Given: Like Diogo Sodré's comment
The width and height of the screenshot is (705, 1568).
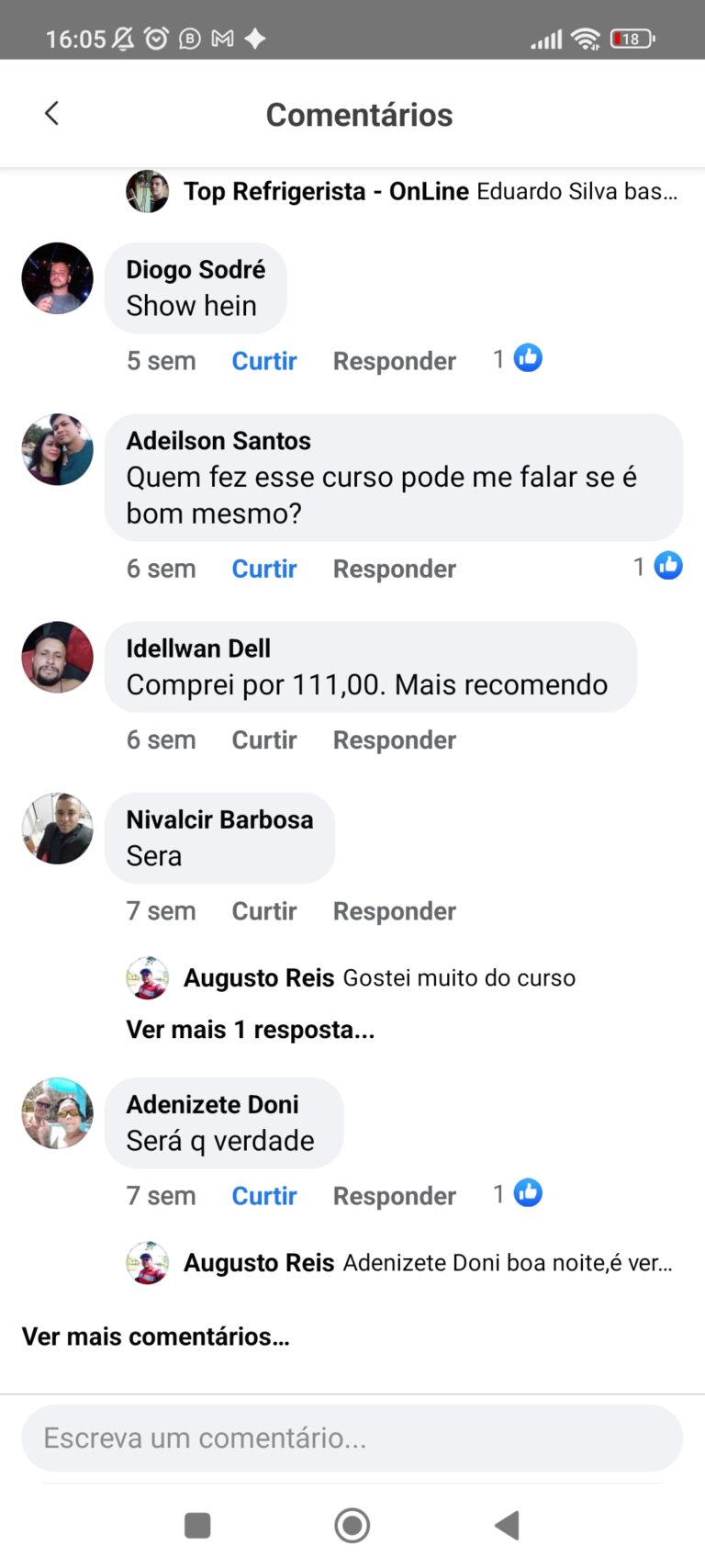Looking at the screenshot, I should click(263, 361).
